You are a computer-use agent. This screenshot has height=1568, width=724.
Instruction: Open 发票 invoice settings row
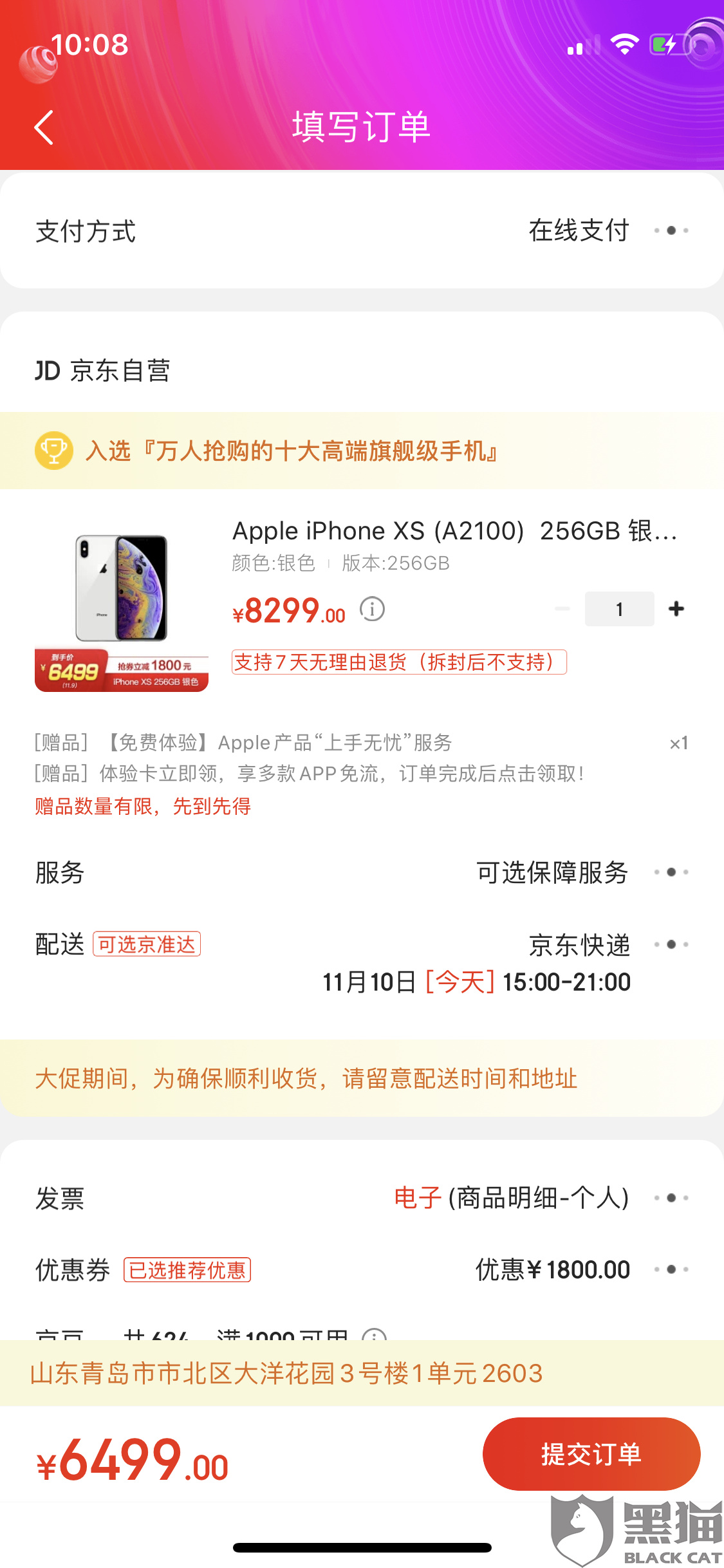(x=362, y=1198)
